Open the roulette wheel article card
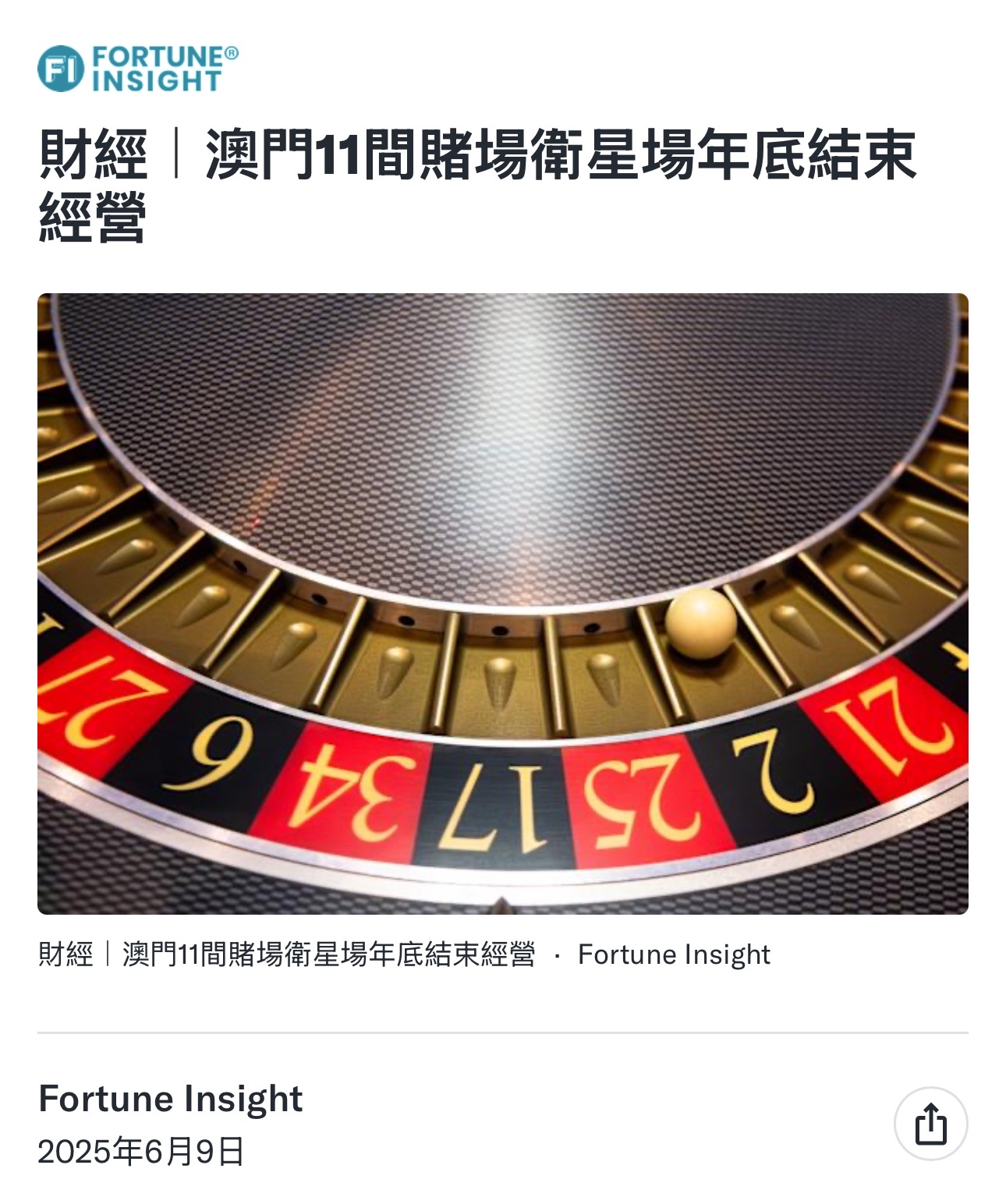The height and width of the screenshot is (1204, 1006). click(502, 603)
